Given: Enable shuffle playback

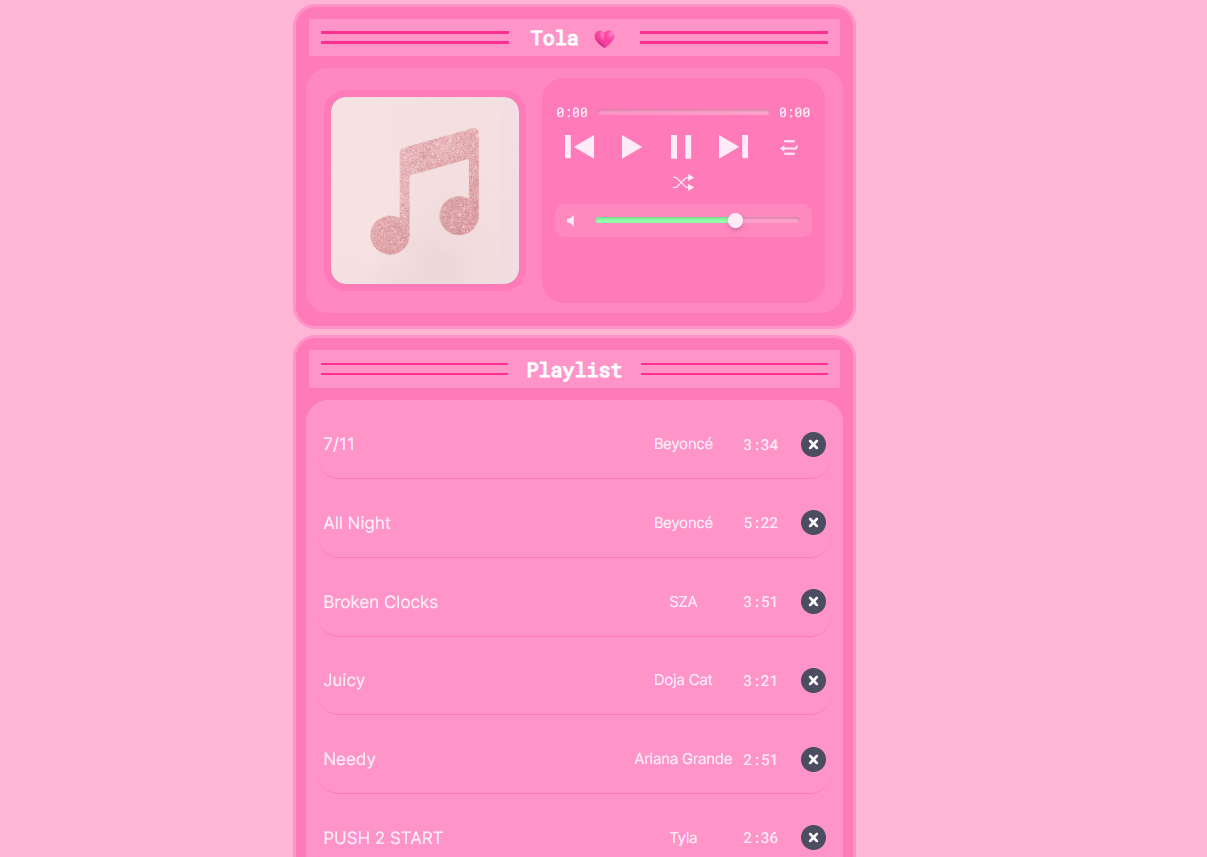Looking at the screenshot, I should click(x=683, y=182).
